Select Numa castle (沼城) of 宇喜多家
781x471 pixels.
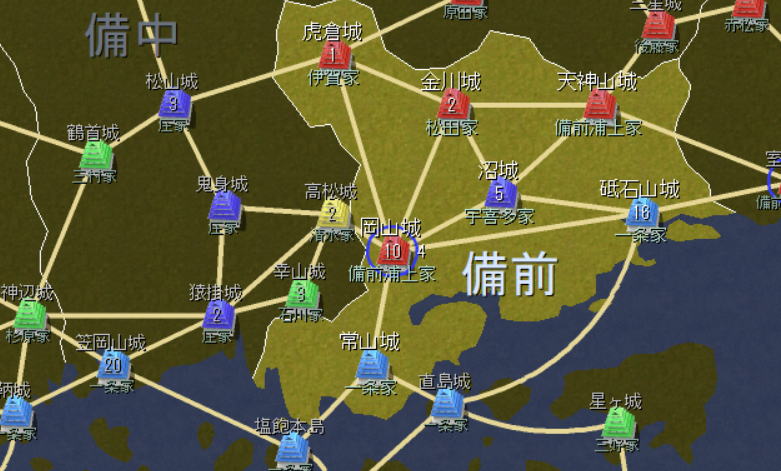[x=500, y=192]
